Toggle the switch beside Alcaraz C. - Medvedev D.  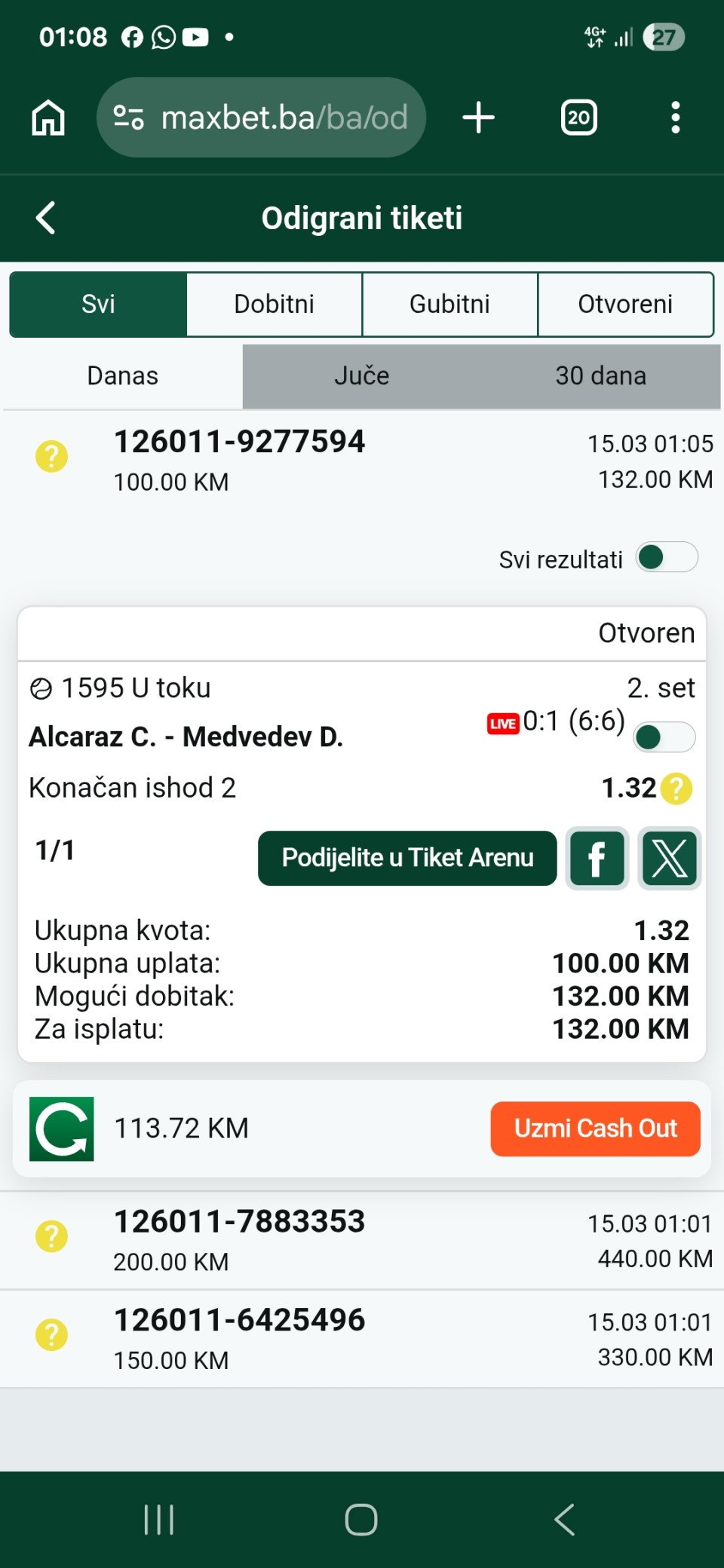tap(664, 737)
